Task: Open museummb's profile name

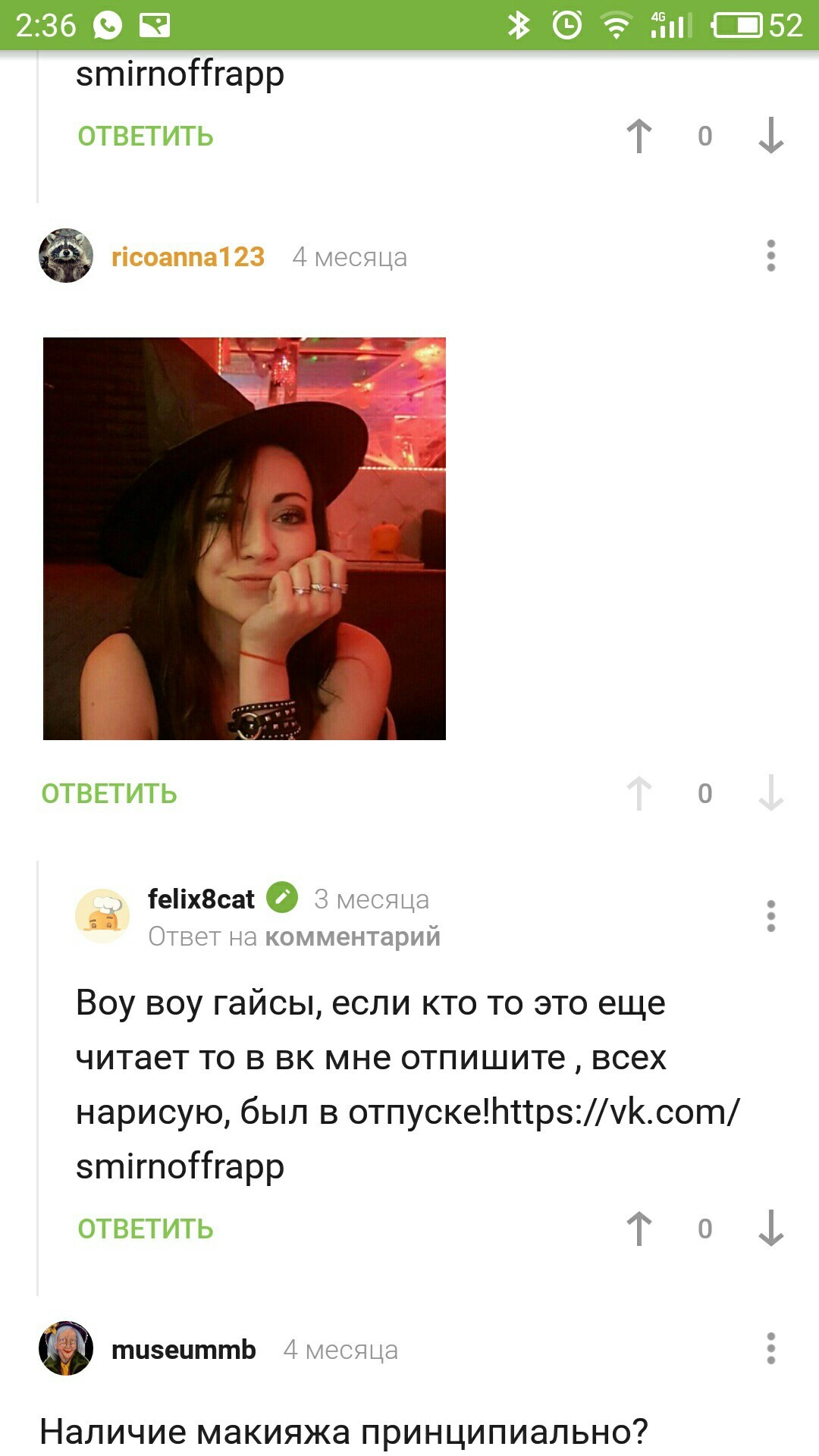Action: pos(184,1350)
